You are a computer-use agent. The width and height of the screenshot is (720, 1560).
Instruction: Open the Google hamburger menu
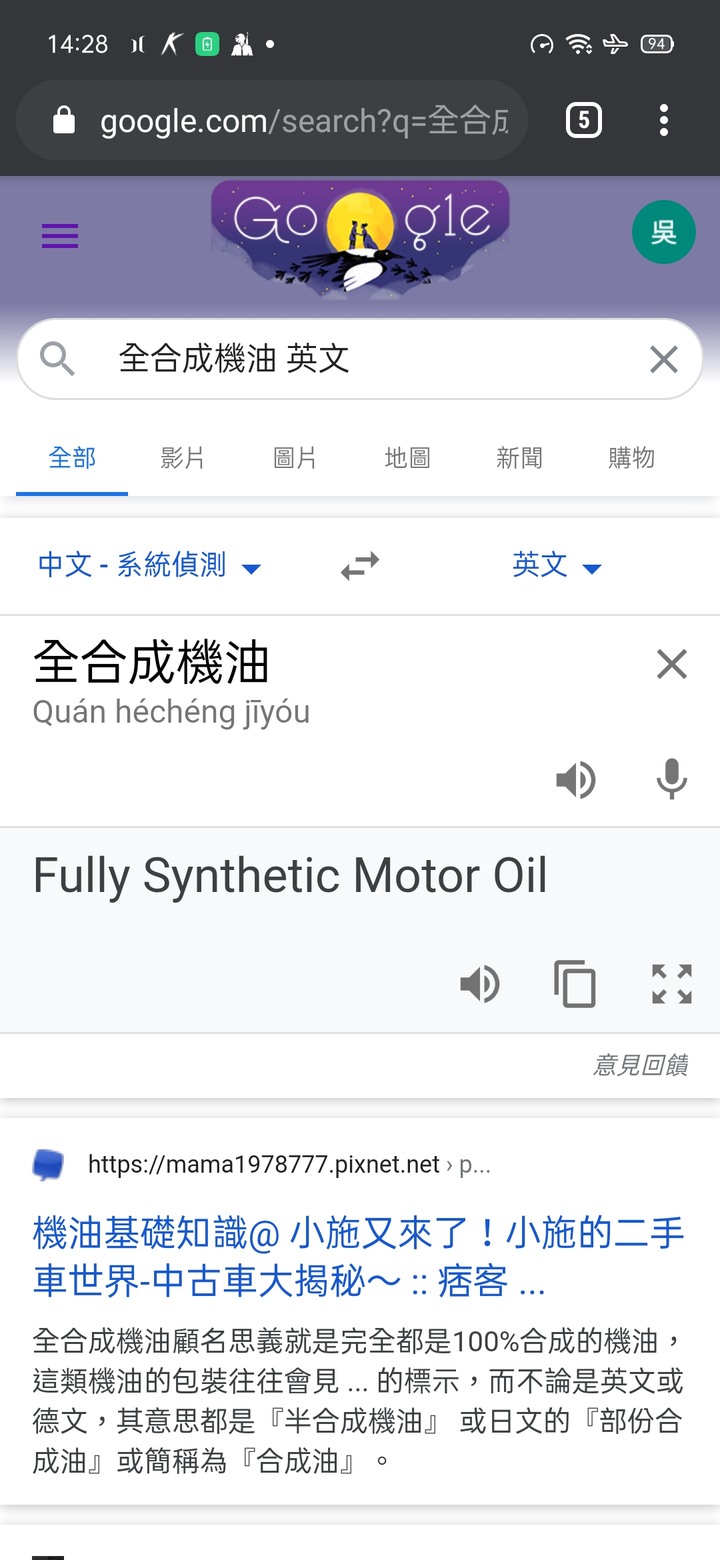click(x=60, y=236)
